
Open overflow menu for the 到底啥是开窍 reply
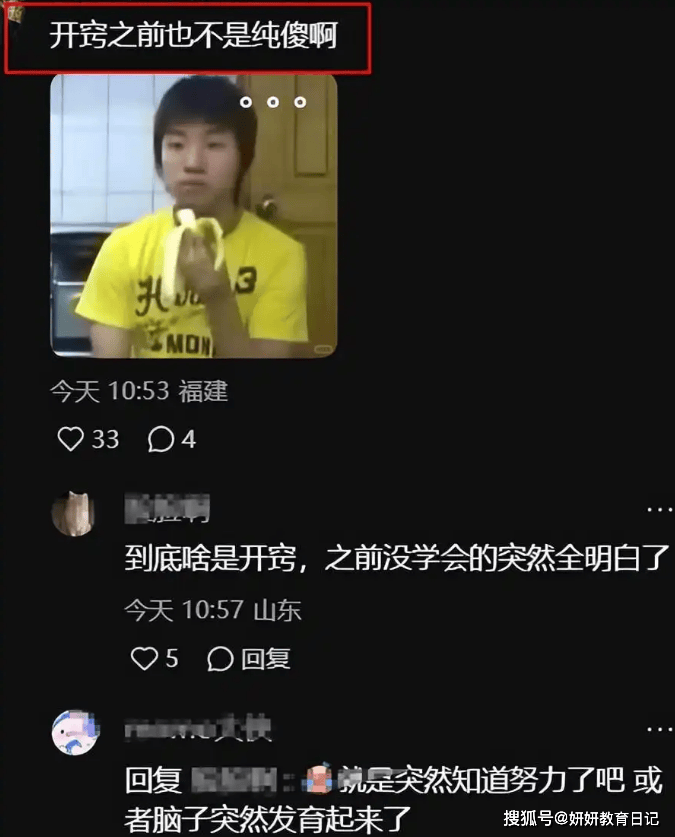pos(659,510)
